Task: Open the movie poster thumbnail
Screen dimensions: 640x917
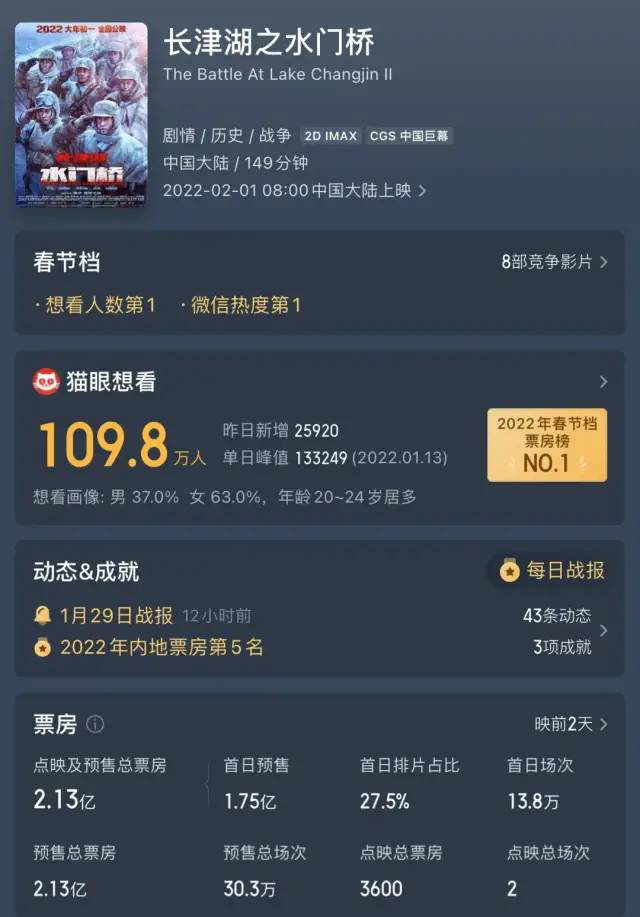Action: (82, 113)
